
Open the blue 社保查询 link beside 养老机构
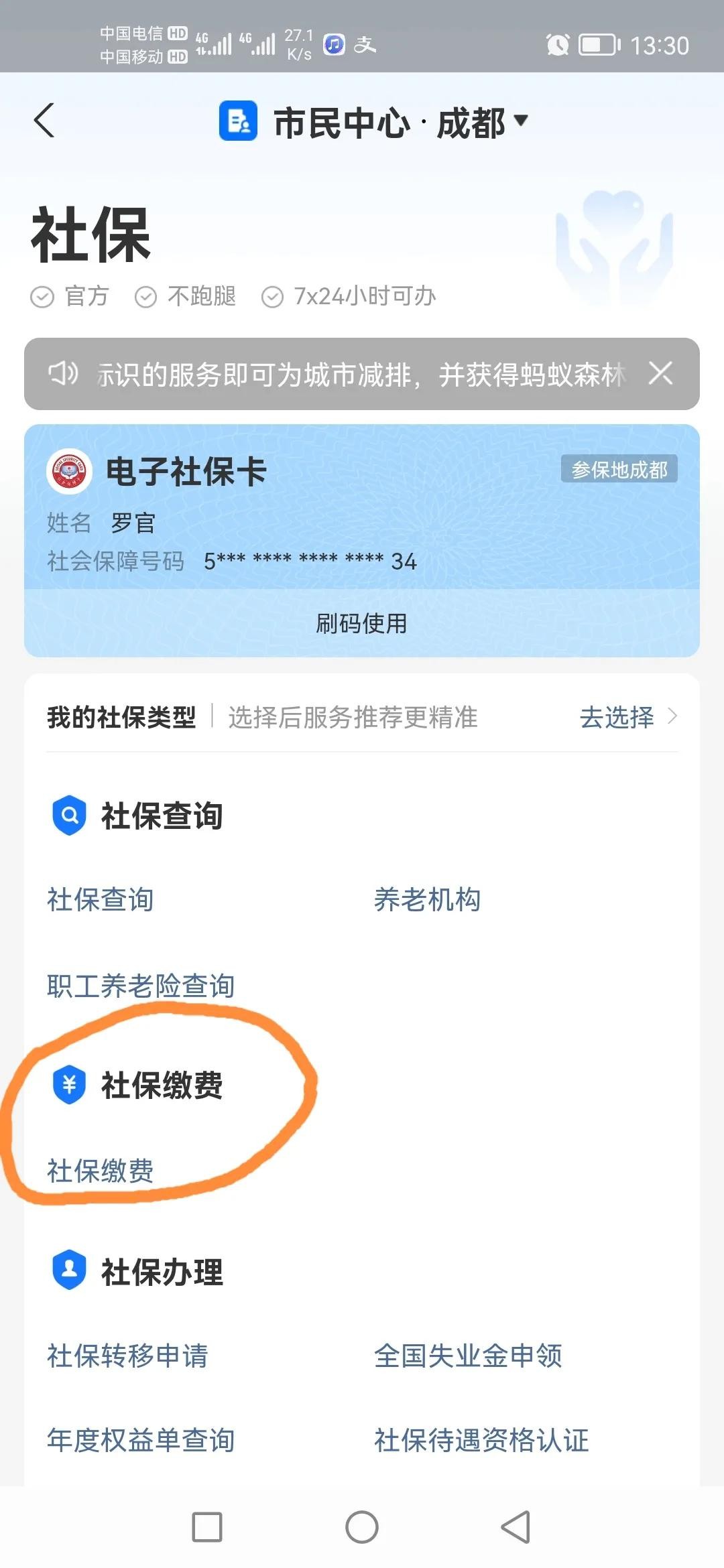pos(101,899)
